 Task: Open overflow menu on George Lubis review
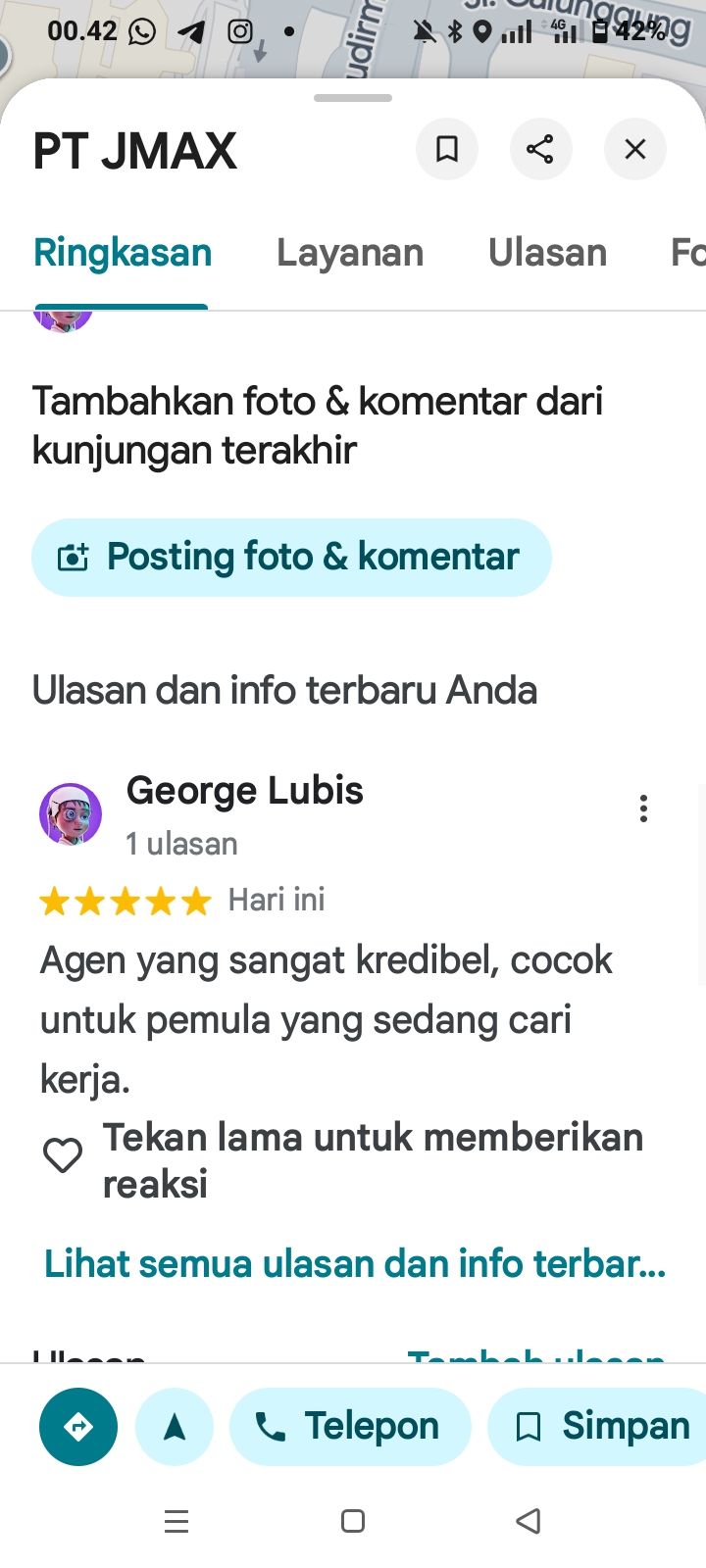643,808
